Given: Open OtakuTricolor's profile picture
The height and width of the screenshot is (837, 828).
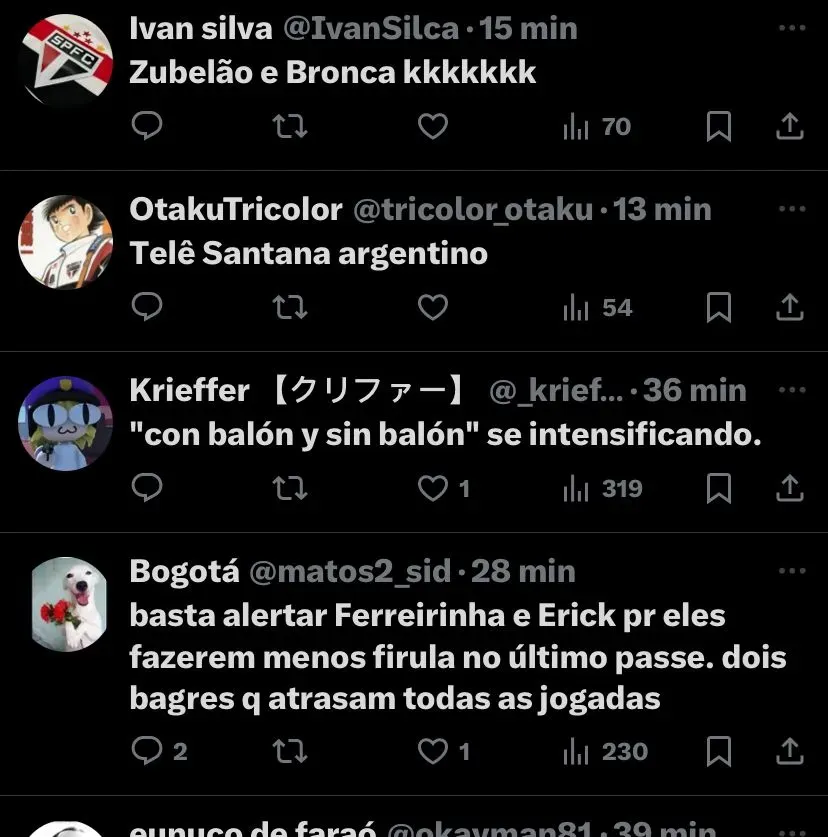Looking at the screenshot, I should [x=65, y=241].
